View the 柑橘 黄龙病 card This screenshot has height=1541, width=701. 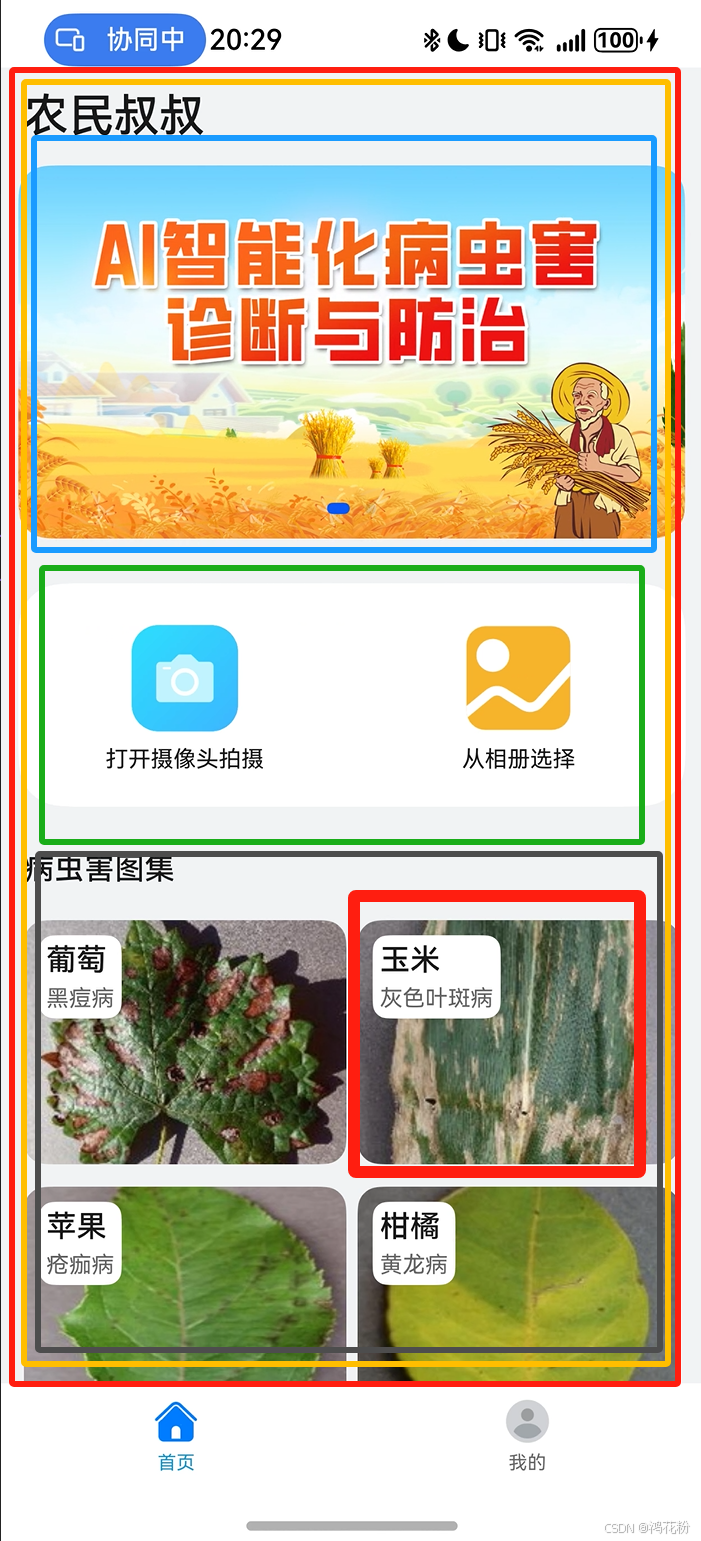[517, 1284]
